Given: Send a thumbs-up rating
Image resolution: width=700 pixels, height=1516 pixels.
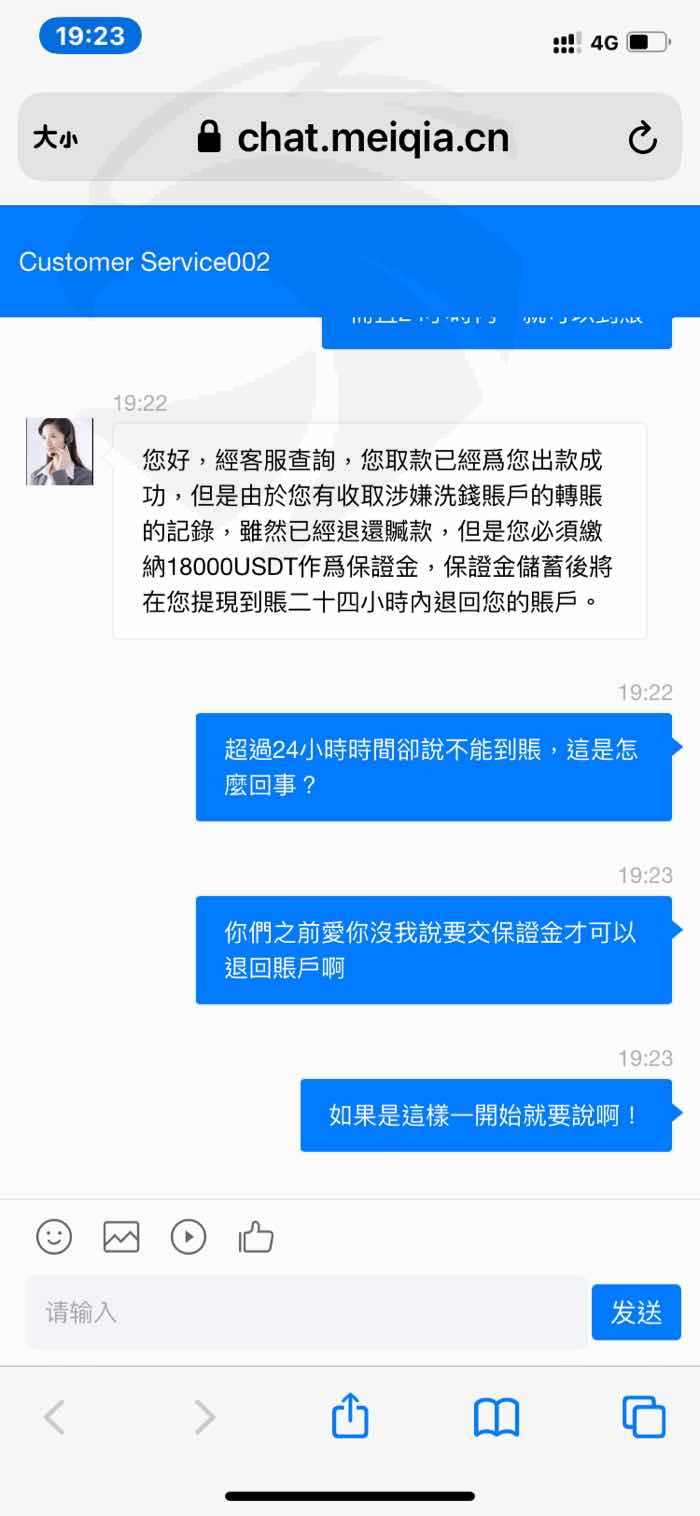Looking at the screenshot, I should tap(256, 1237).
